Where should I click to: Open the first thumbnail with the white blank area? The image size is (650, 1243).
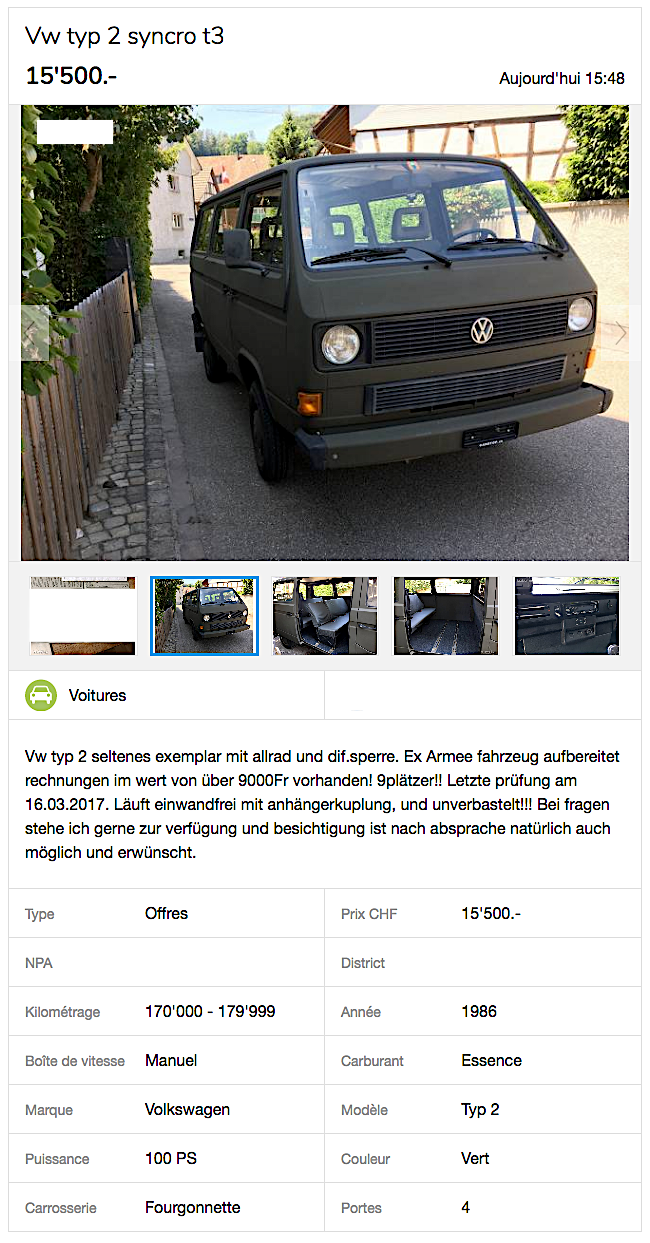click(x=83, y=616)
